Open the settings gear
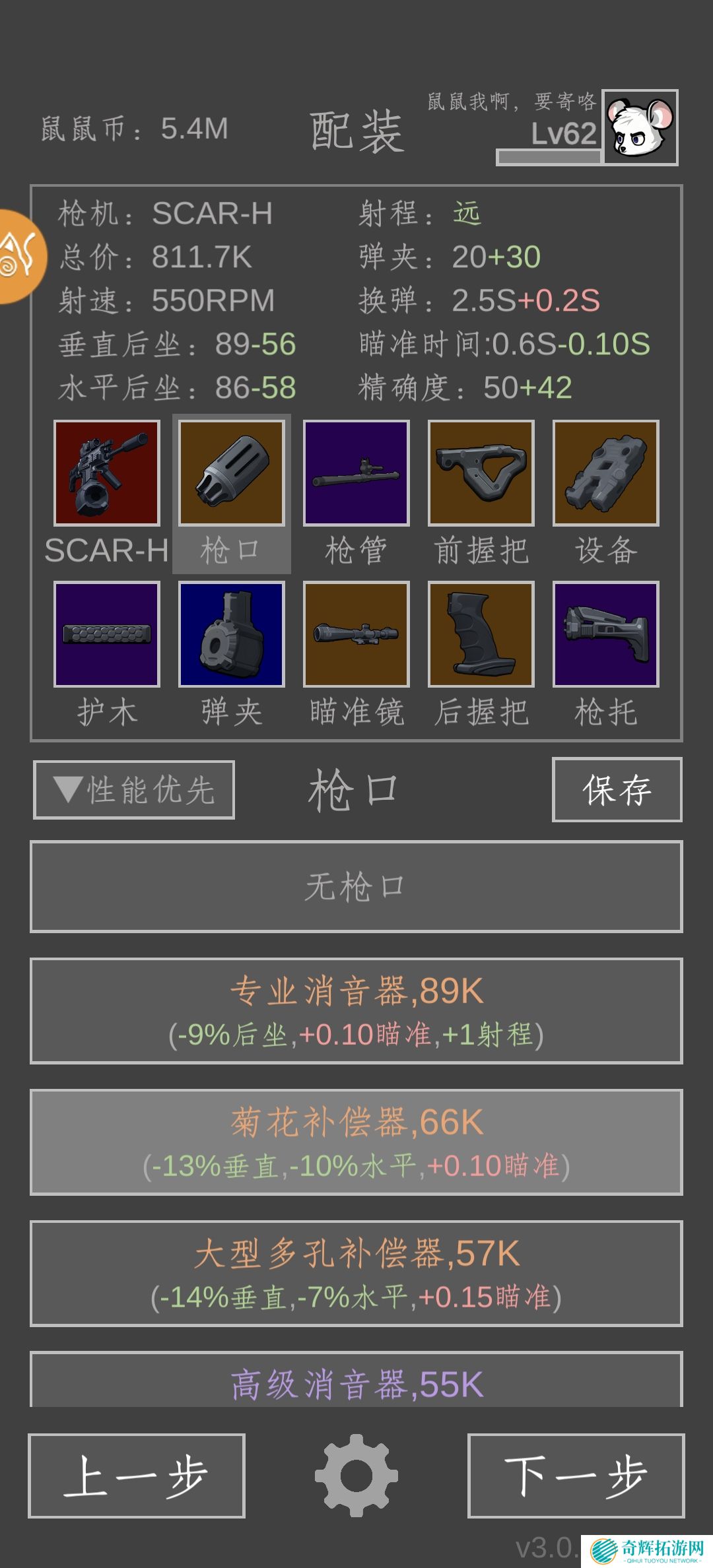Screen dimensions: 713x1568 tap(356, 1476)
